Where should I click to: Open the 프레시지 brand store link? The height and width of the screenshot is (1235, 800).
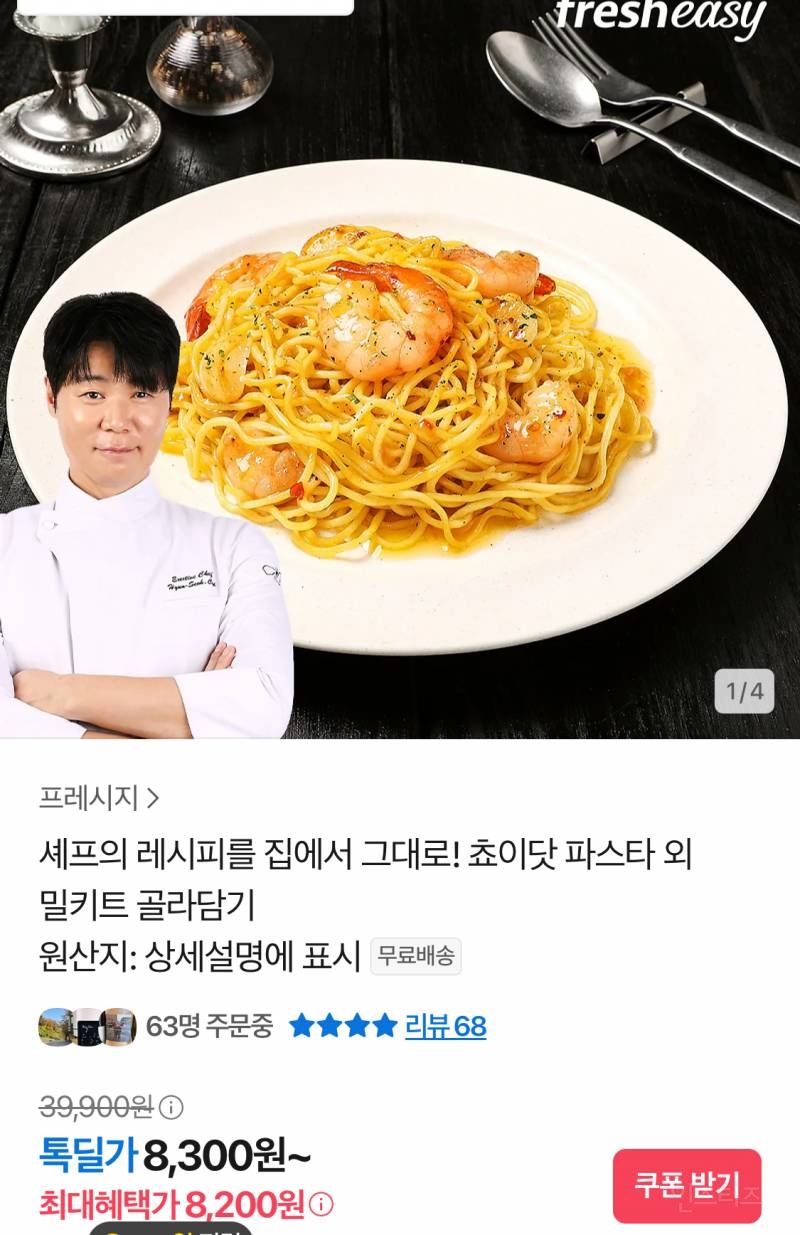coord(99,798)
